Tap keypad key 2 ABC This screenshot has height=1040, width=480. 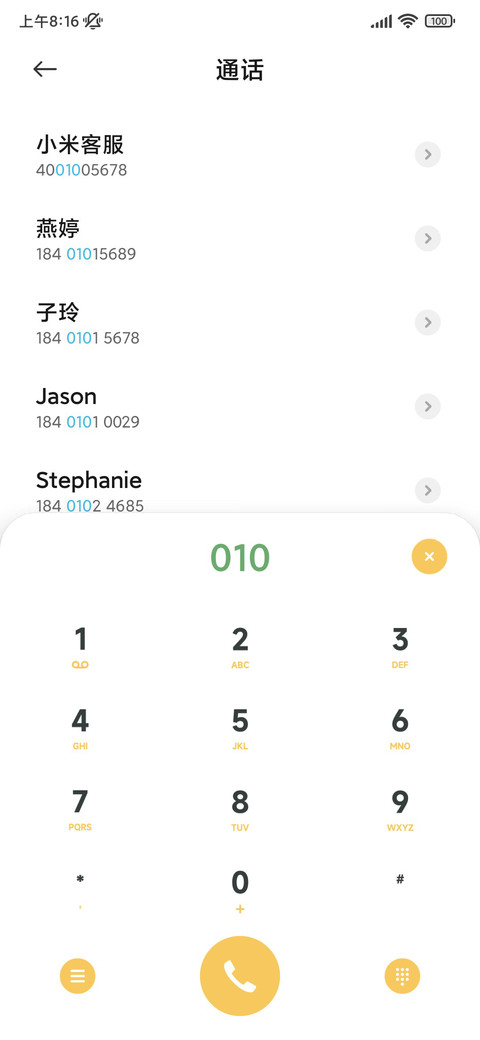[240, 647]
